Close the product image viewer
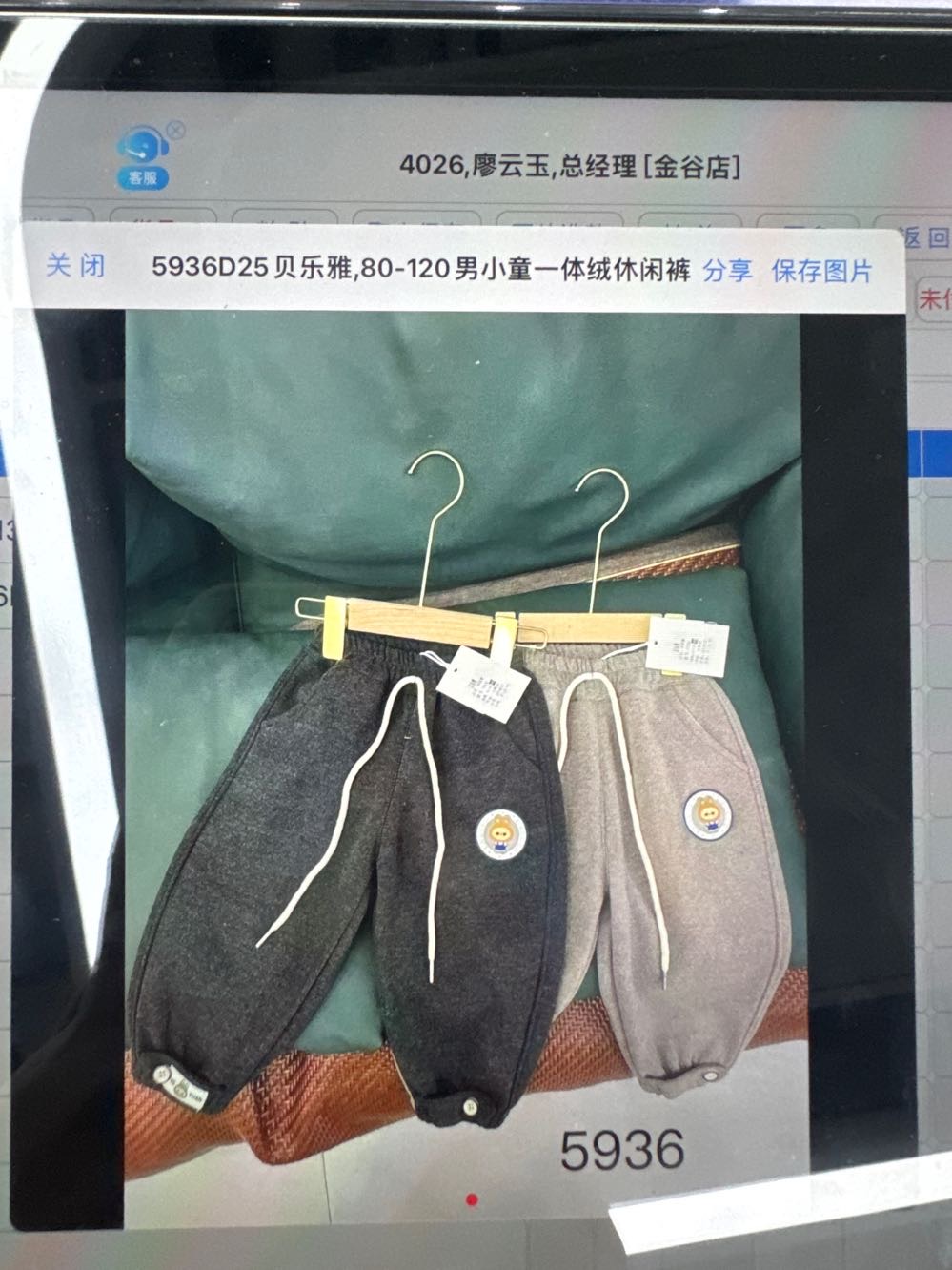 coord(76,266)
